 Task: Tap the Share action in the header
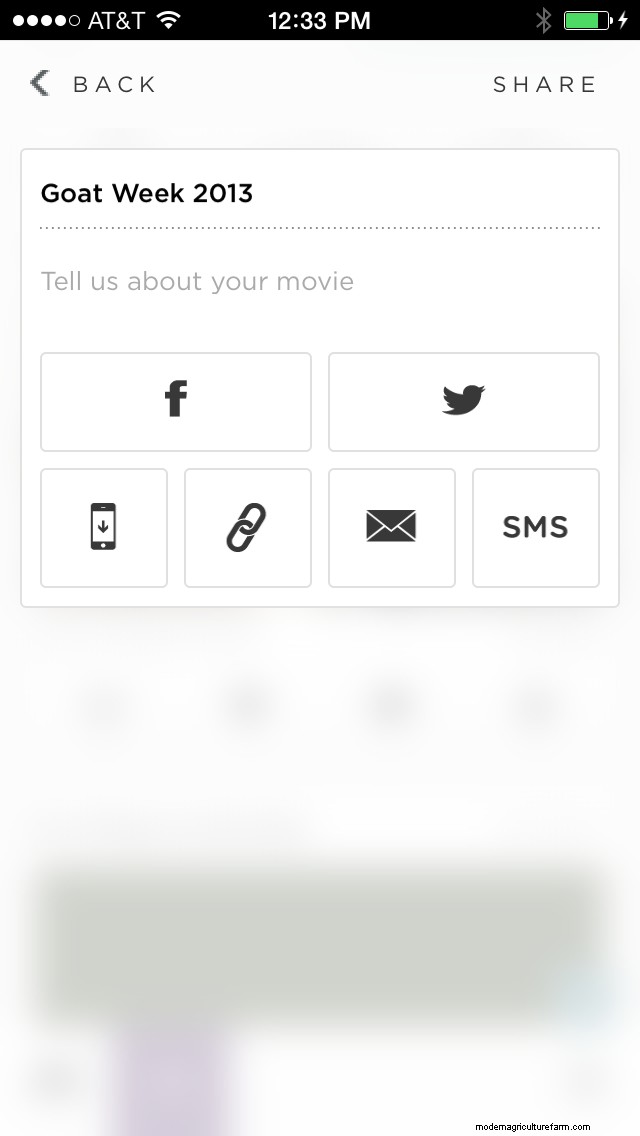544,85
